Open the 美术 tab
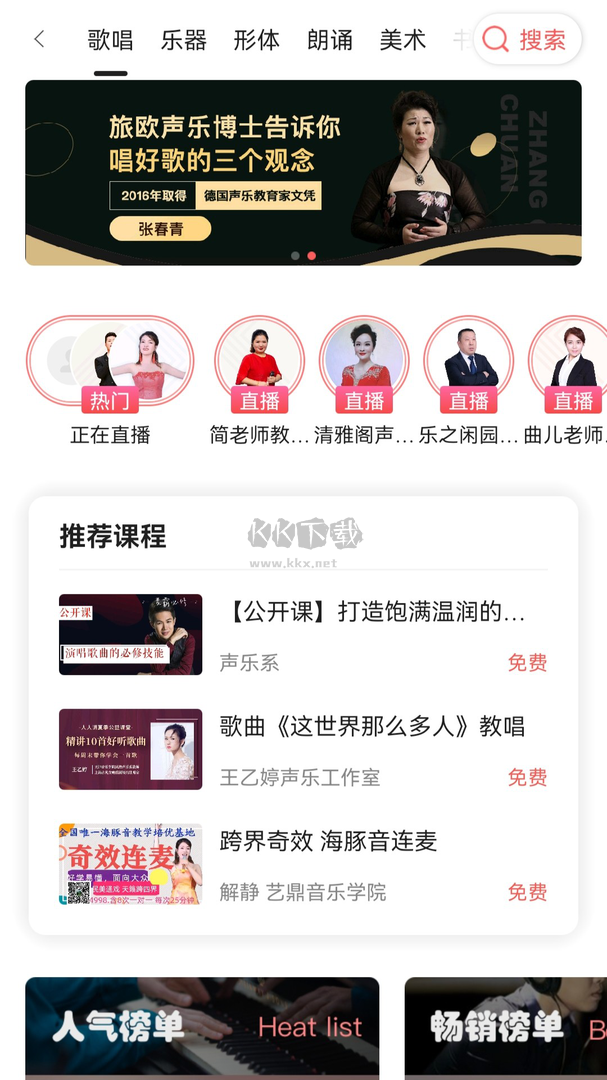 [403, 40]
